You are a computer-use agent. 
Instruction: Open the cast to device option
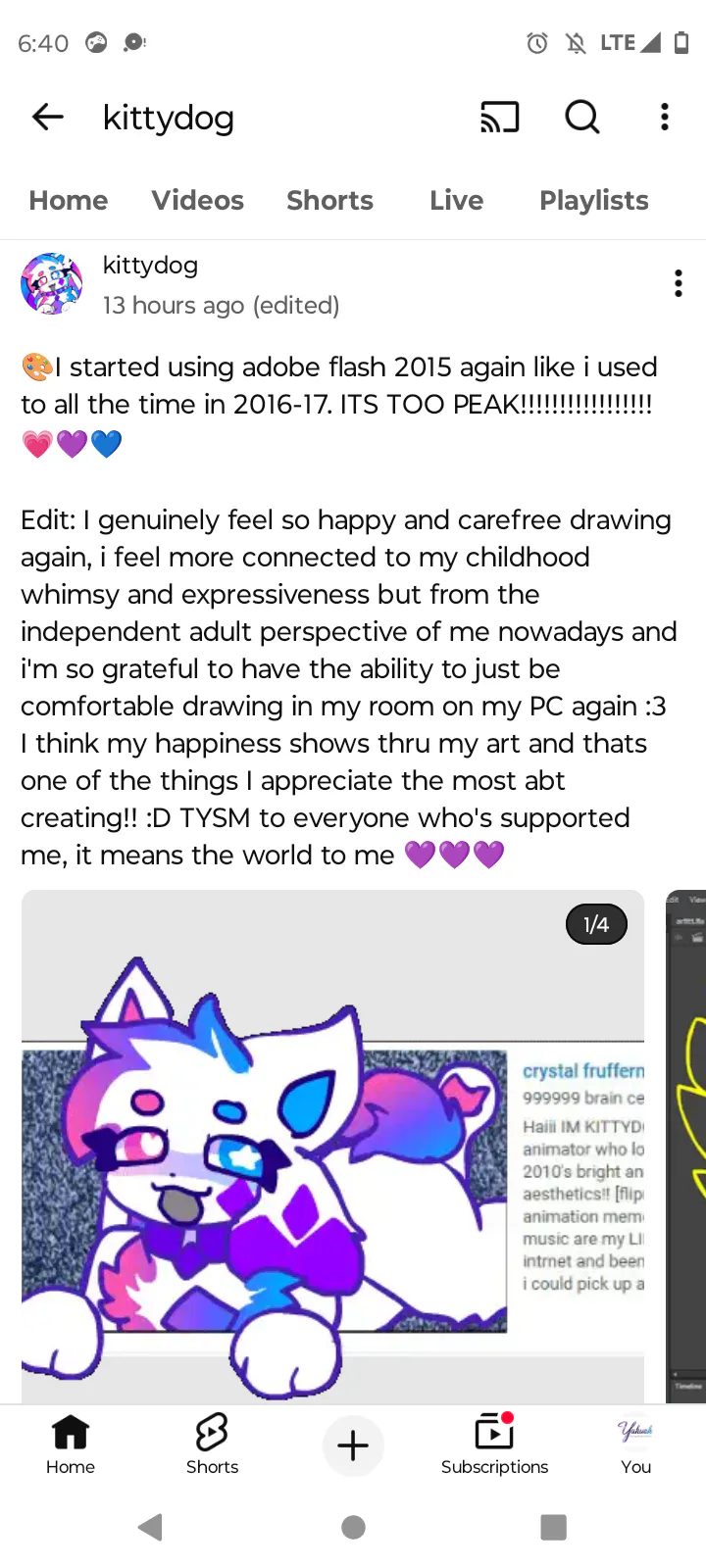click(499, 118)
